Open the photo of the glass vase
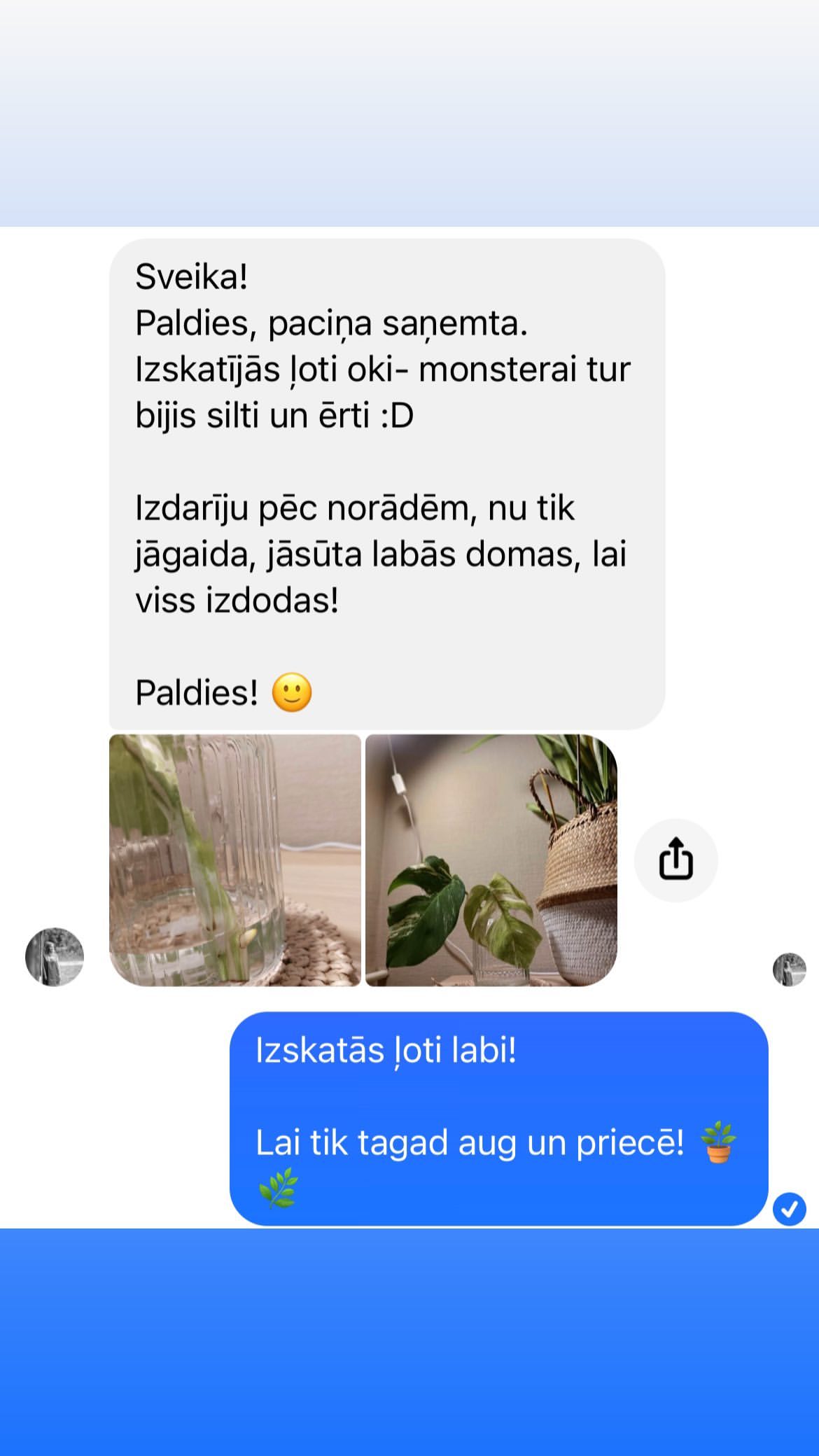This screenshot has height=1456, width=819. click(235, 860)
